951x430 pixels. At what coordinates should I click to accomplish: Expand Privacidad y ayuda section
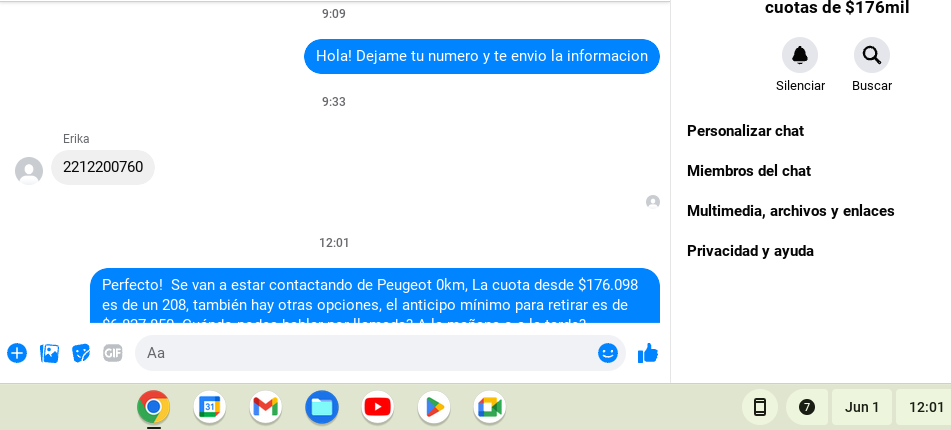coord(750,251)
